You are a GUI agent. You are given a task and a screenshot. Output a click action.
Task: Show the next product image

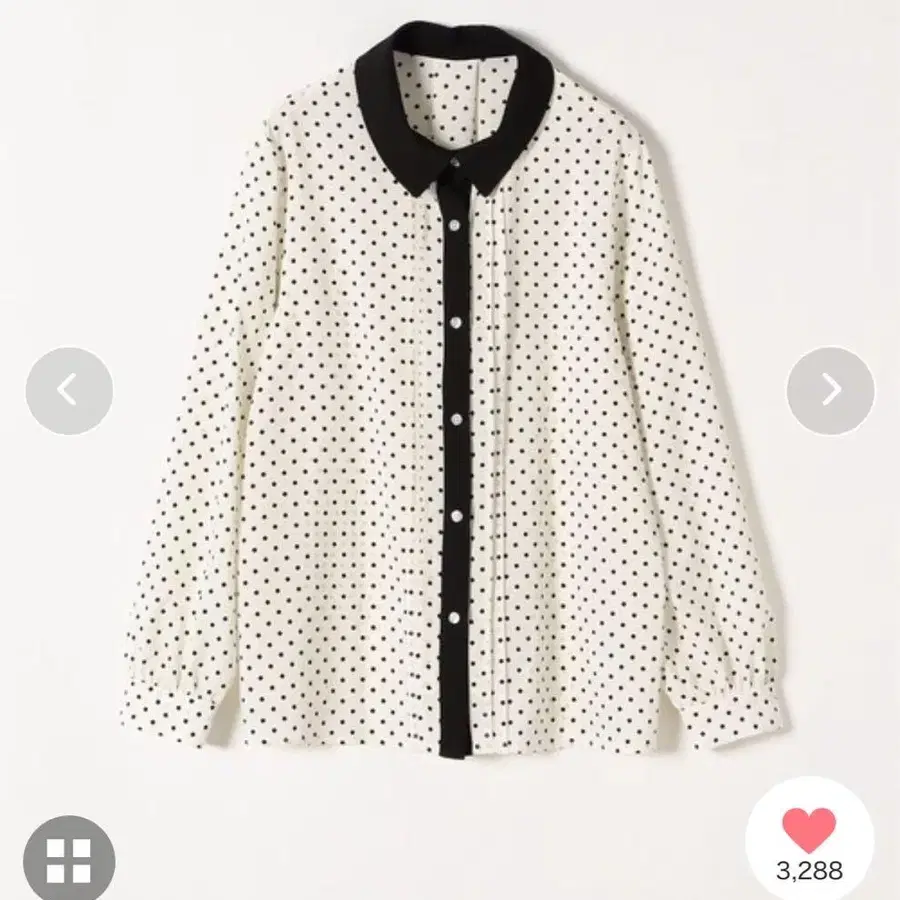point(830,390)
